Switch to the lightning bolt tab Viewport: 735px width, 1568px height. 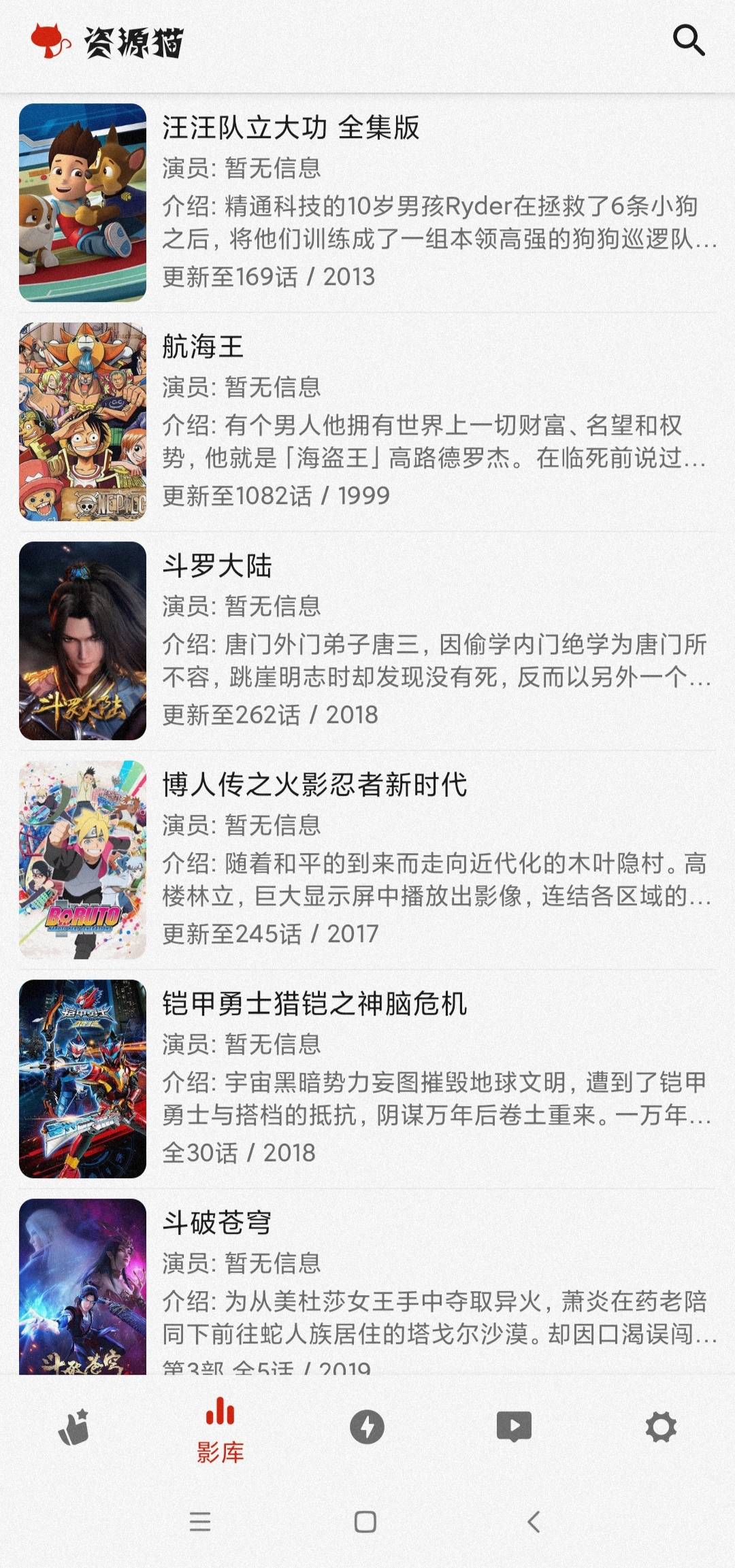pyautogui.click(x=367, y=1427)
